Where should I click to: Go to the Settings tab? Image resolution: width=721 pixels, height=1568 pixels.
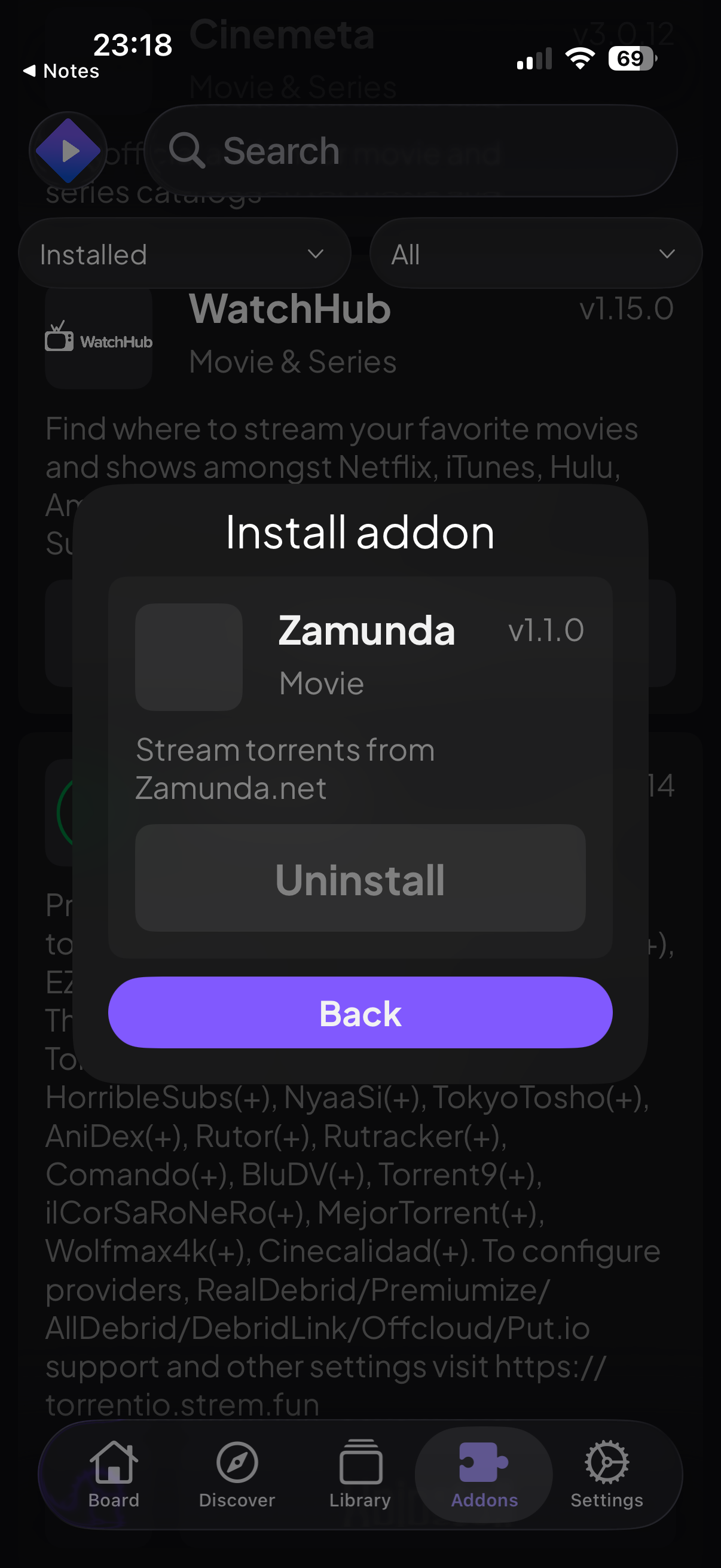pos(607,1474)
